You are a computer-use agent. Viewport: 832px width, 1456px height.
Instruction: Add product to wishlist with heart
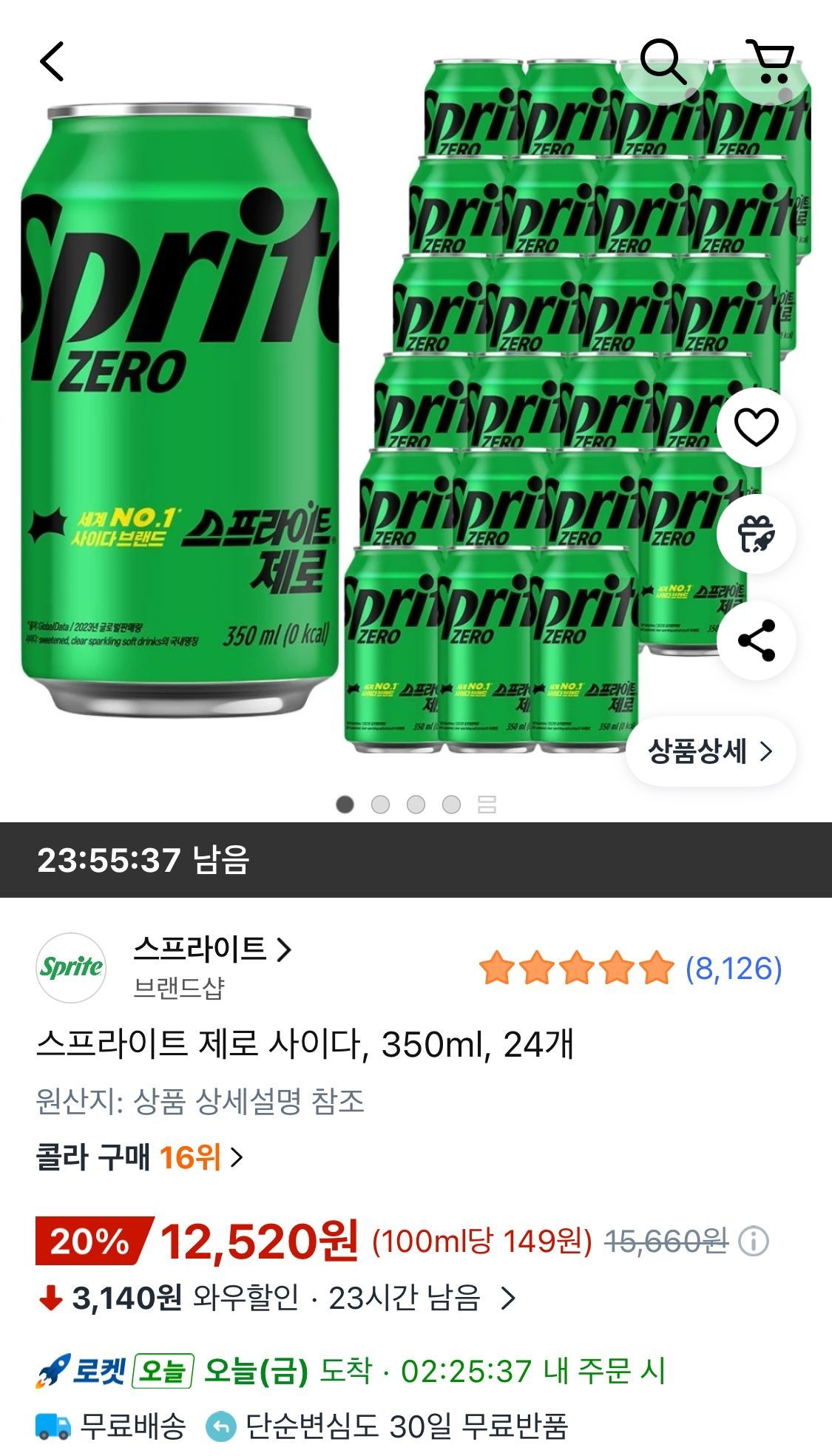(x=756, y=427)
